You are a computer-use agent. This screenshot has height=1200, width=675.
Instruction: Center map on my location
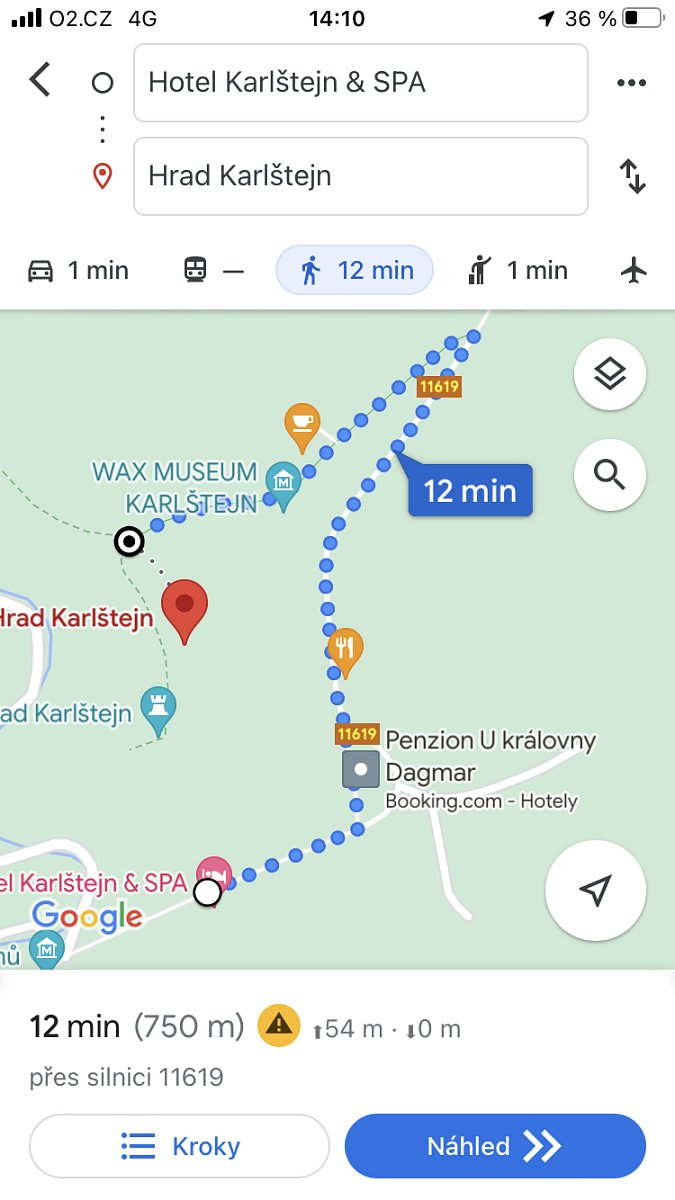pos(595,890)
